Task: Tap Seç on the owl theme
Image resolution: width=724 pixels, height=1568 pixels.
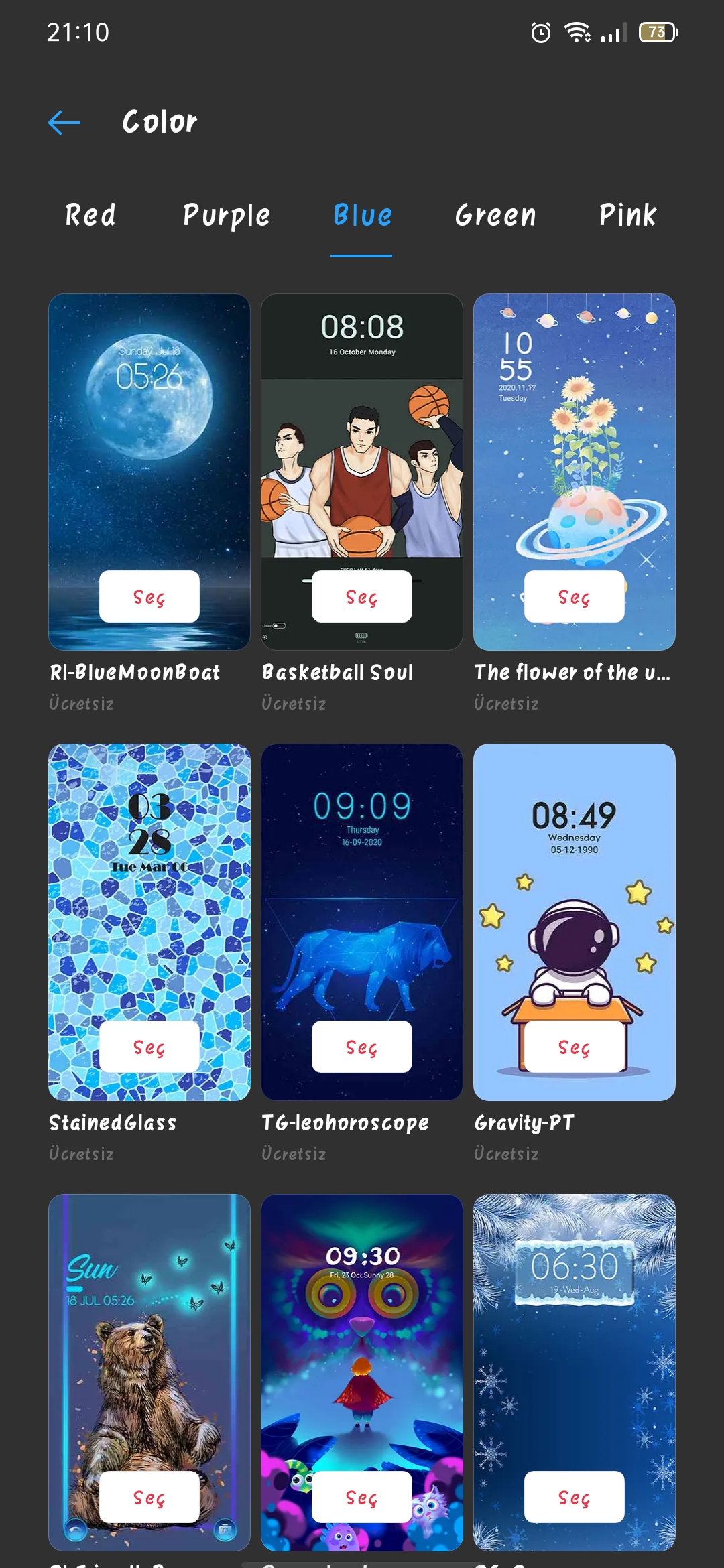Action: click(362, 1497)
